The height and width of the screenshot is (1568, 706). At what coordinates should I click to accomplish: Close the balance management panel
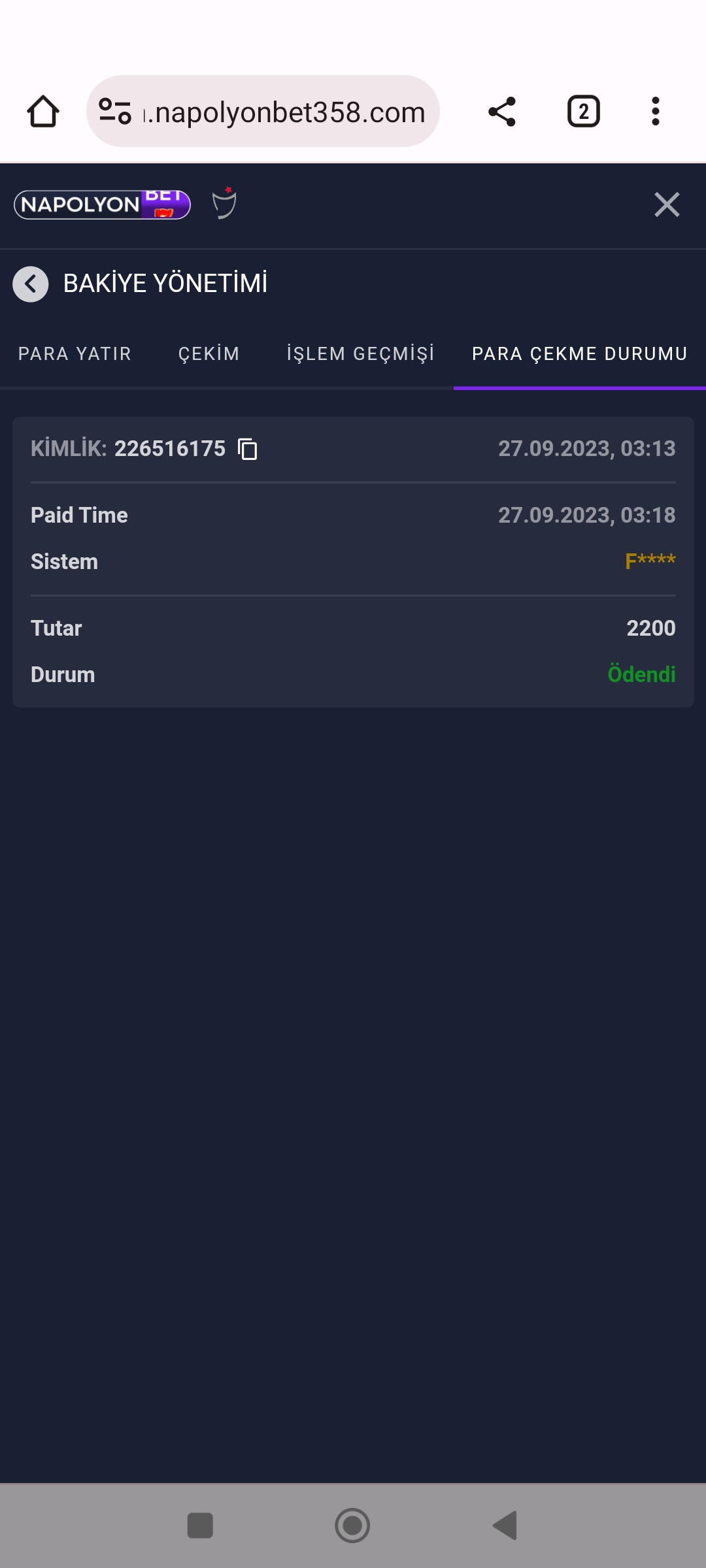coord(667,204)
